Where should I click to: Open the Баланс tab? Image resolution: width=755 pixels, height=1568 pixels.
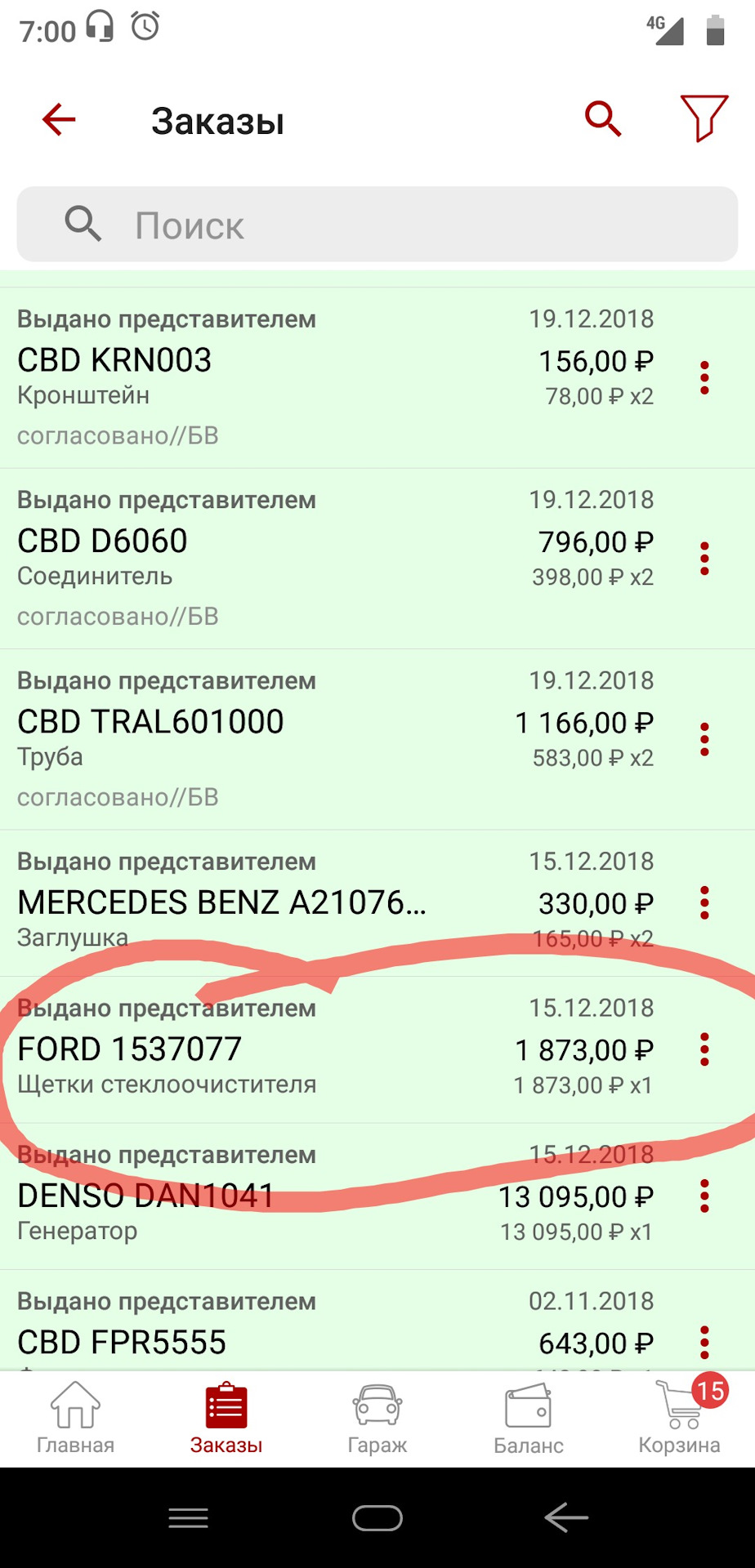pos(529,1419)
